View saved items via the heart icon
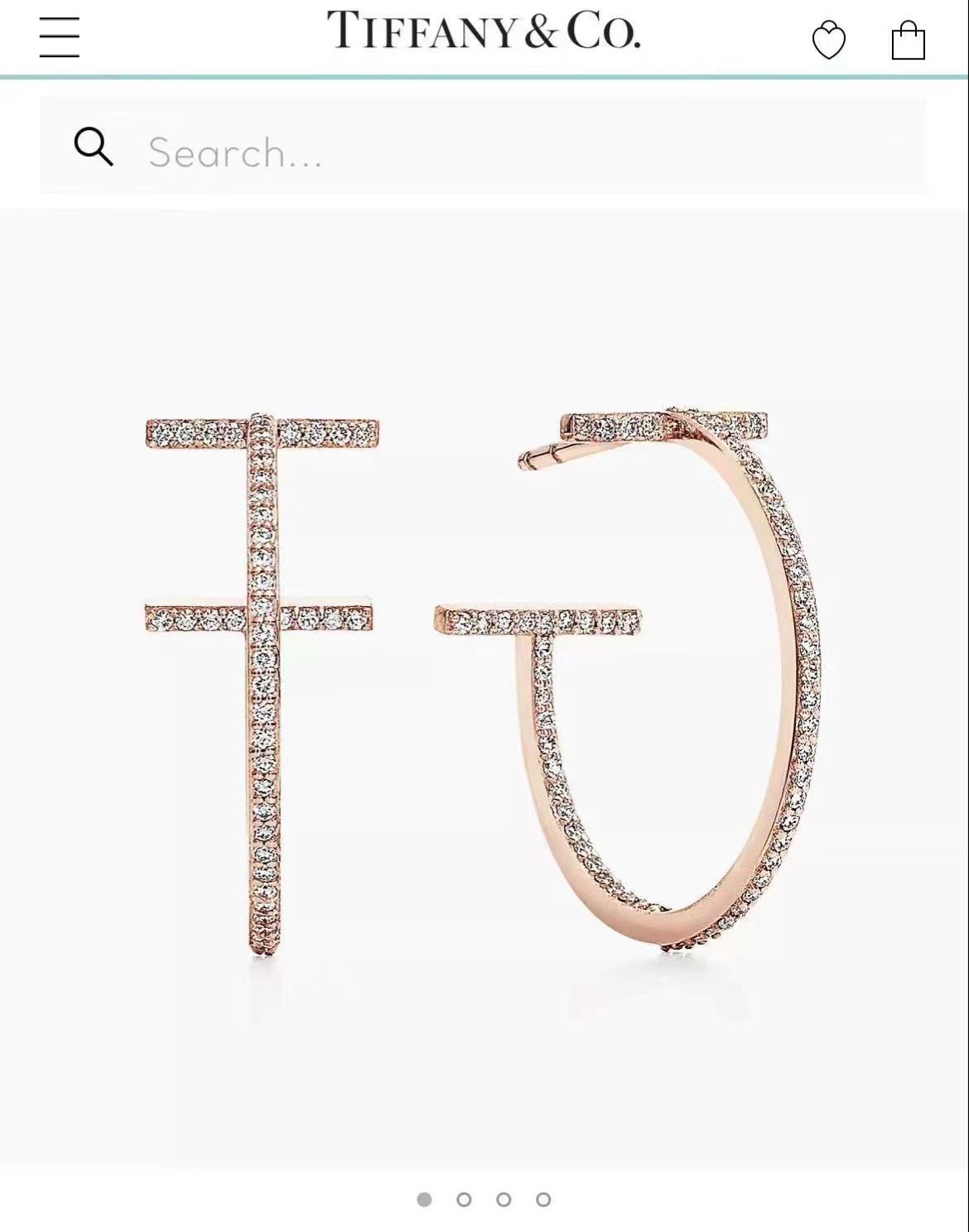Screen dimensions: 969x1232 (828, 41)
